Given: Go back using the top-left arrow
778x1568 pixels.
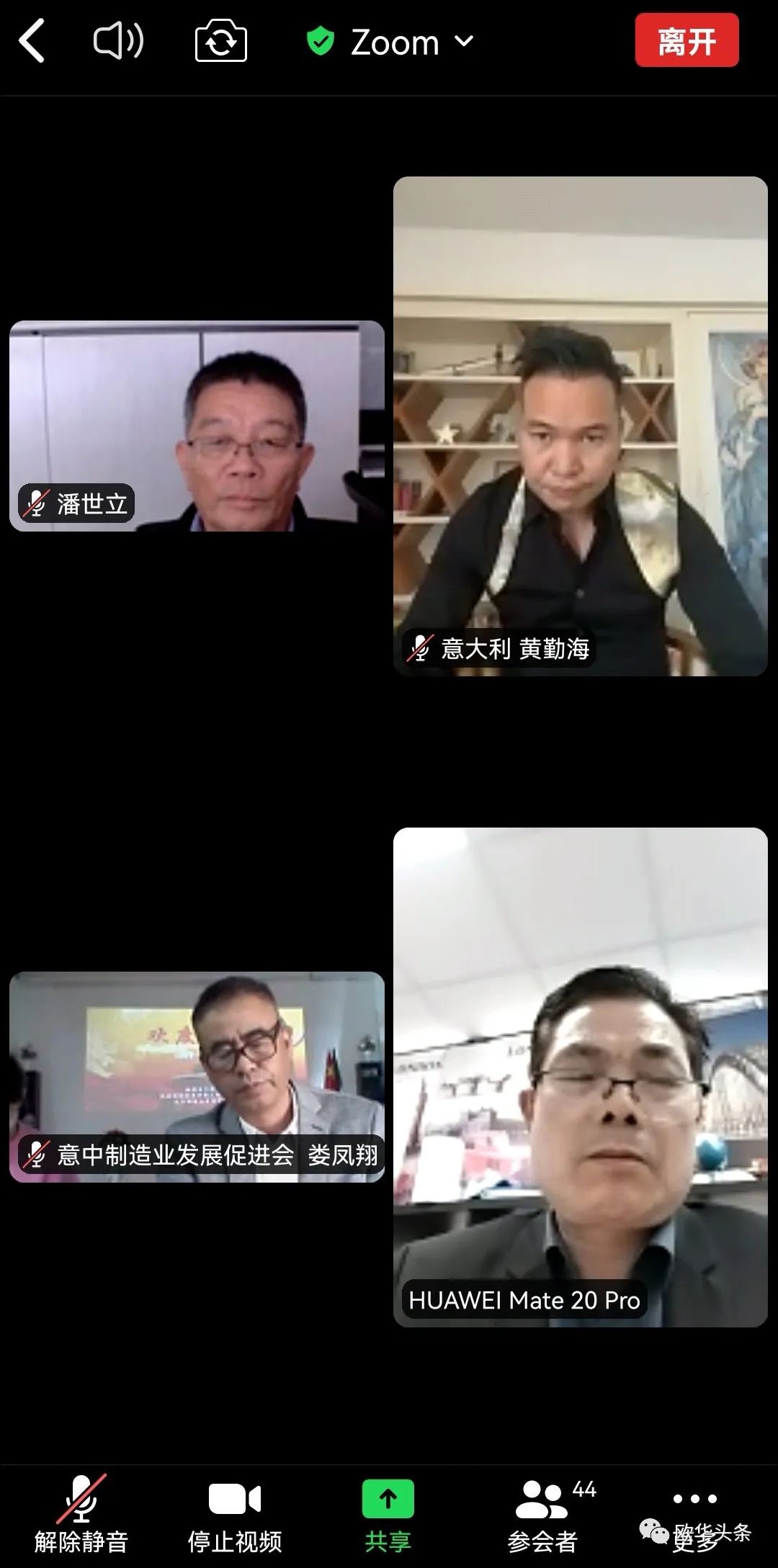Looking at the screenshot, I should click(x=32, y=41).
